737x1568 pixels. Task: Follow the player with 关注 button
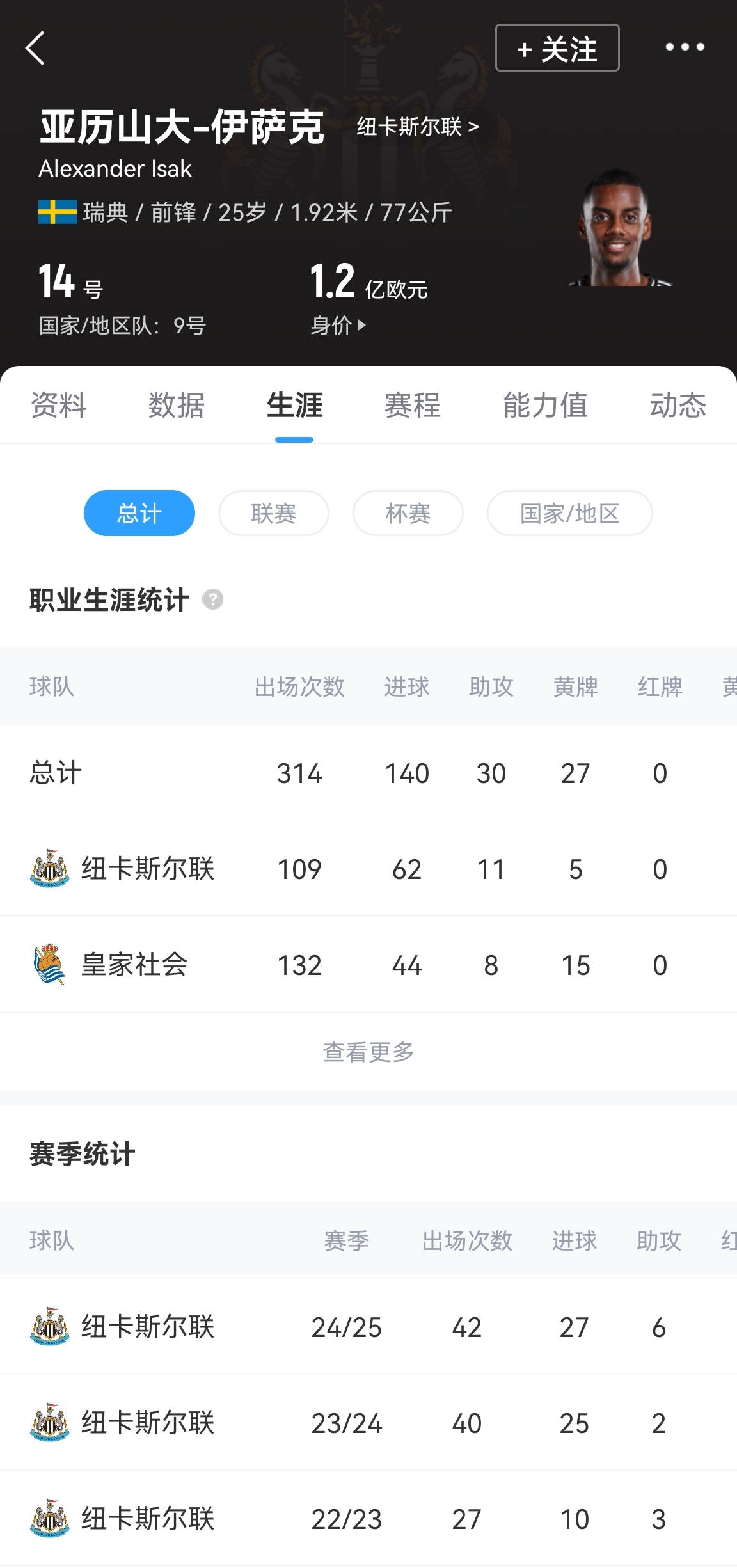[x=557, y=48]
